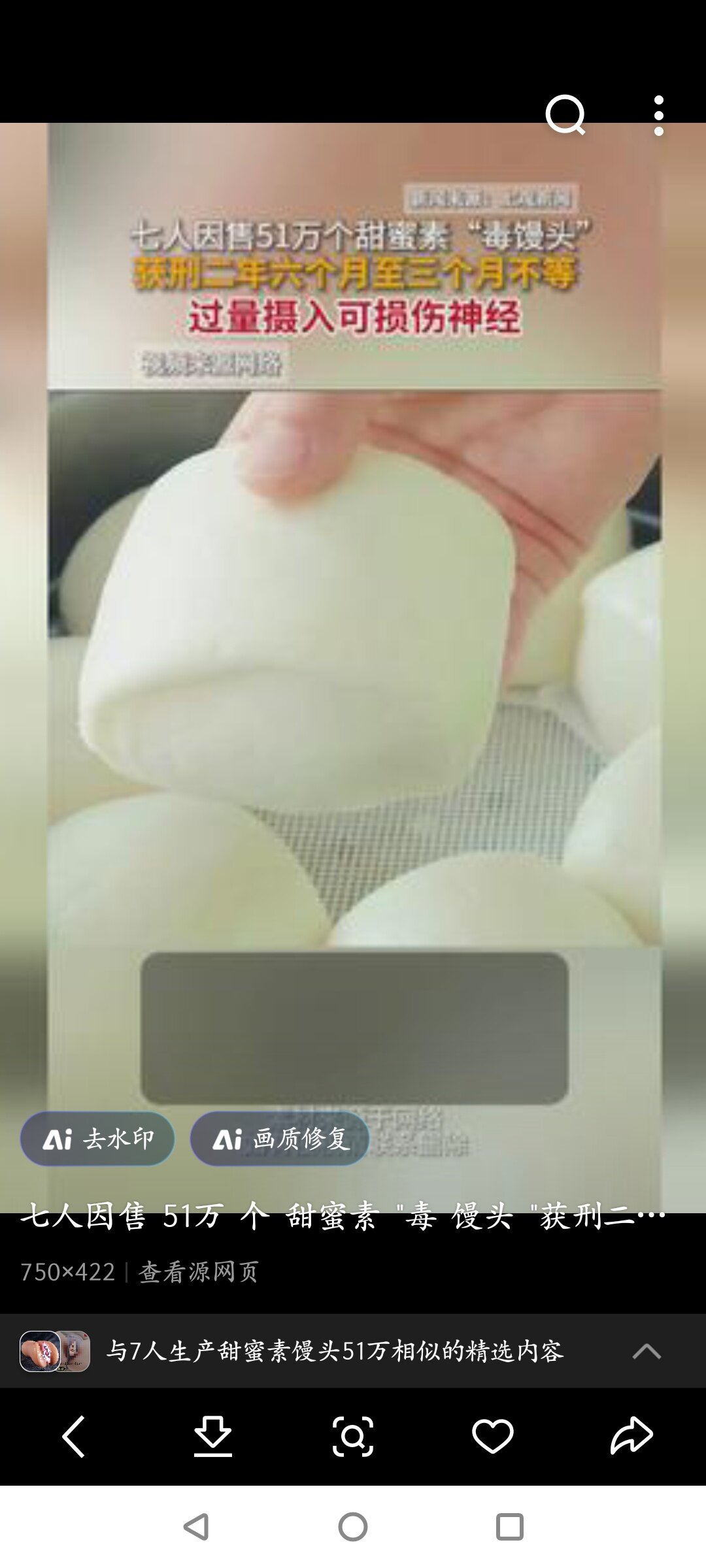This screenshot has height=1568, width=706.
Task: Tap the AI 去水印 chip
Action: click(x=98, y=1139)
